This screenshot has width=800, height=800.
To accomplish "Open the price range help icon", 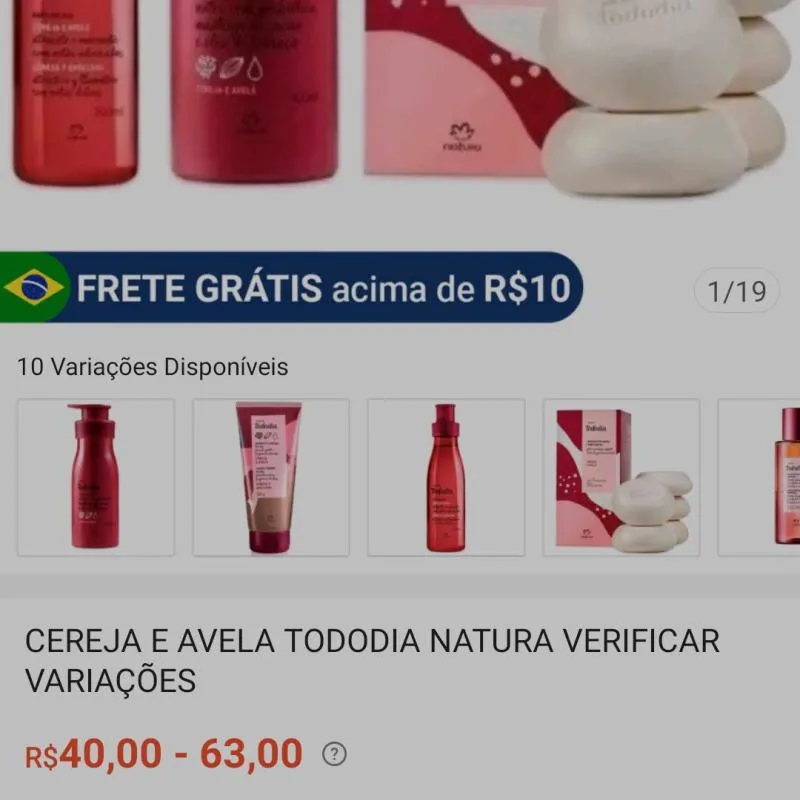I will pos(334,754).
